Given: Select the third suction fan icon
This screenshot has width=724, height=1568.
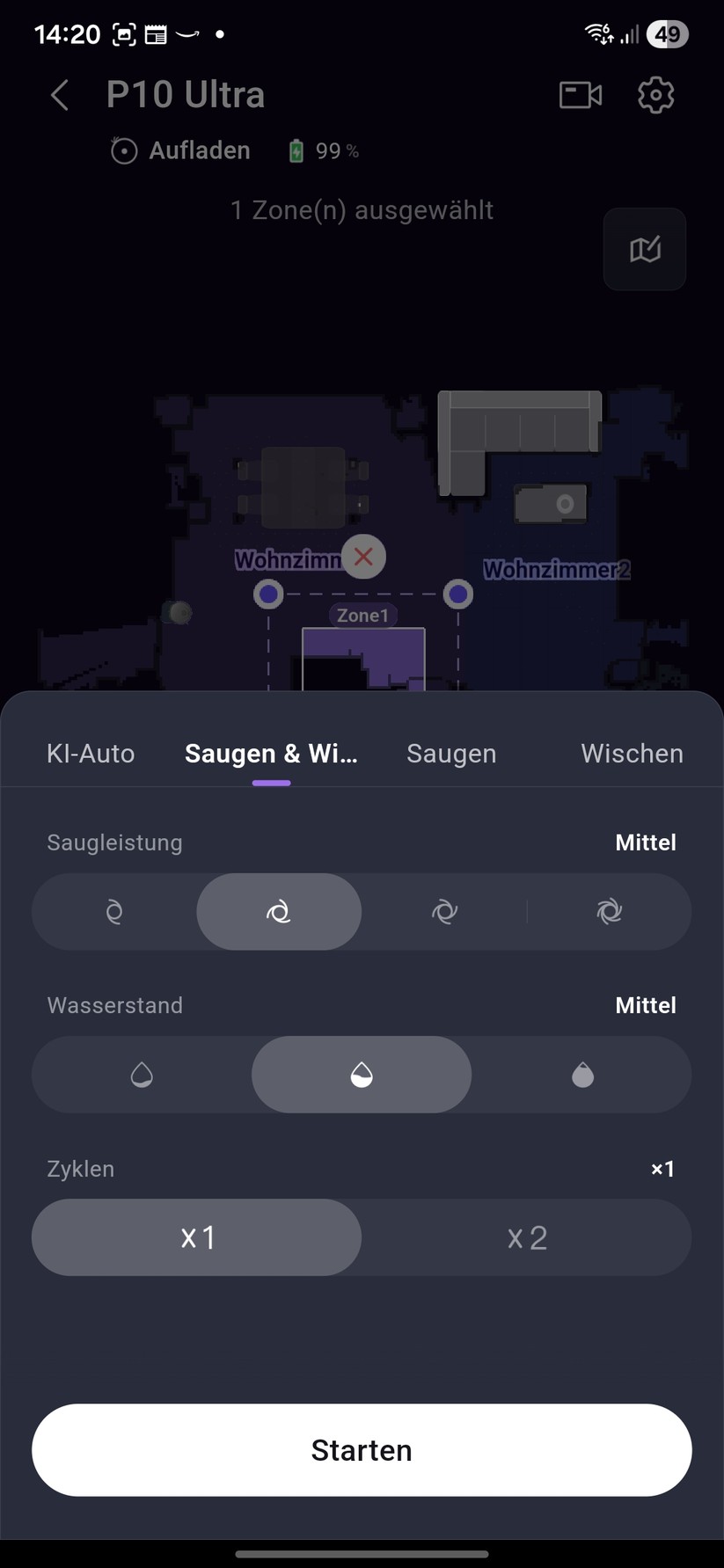Looking at the screenshot, I should coord(444,912).
